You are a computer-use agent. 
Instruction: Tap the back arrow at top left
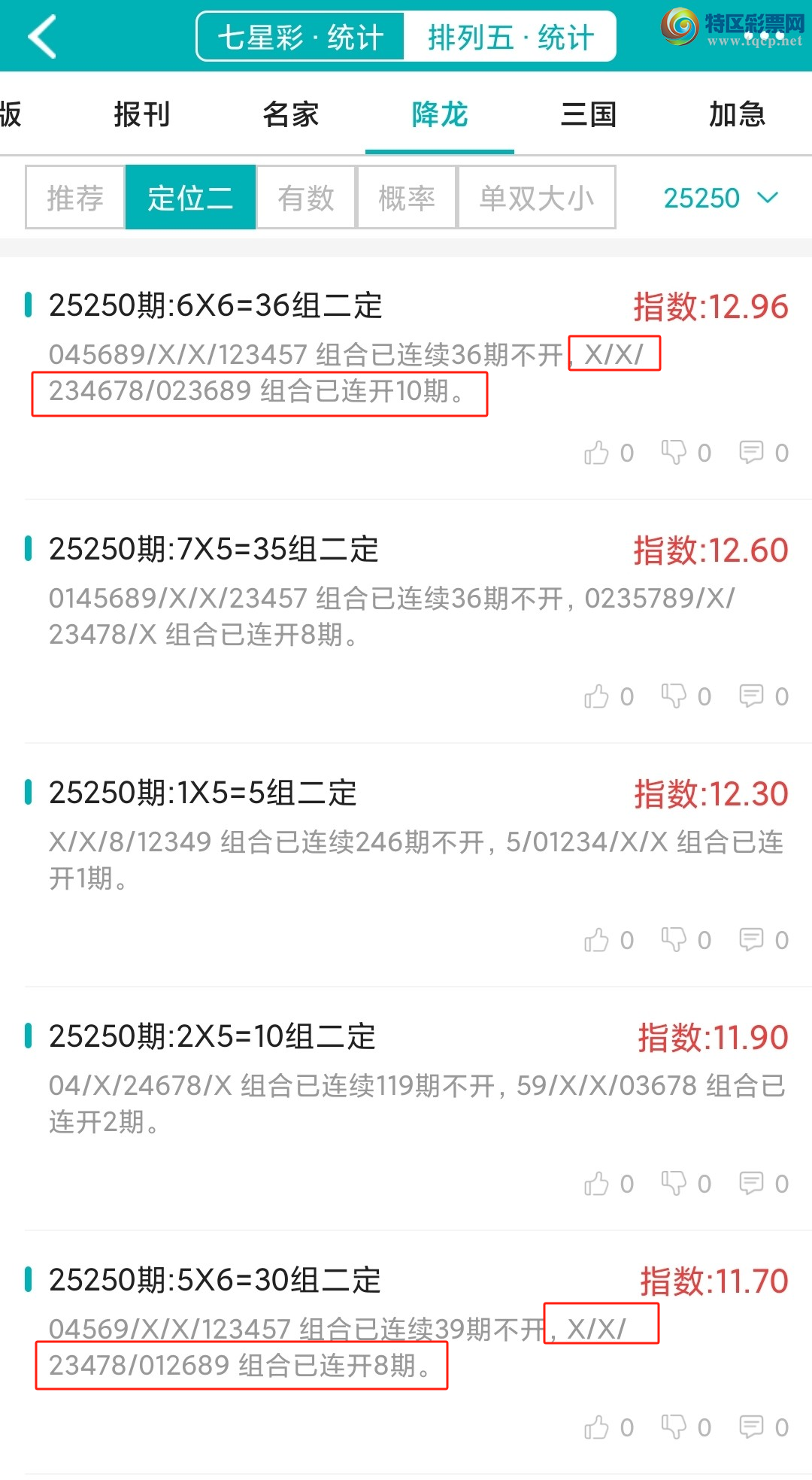pyautogui.click(x=43, y=35)
